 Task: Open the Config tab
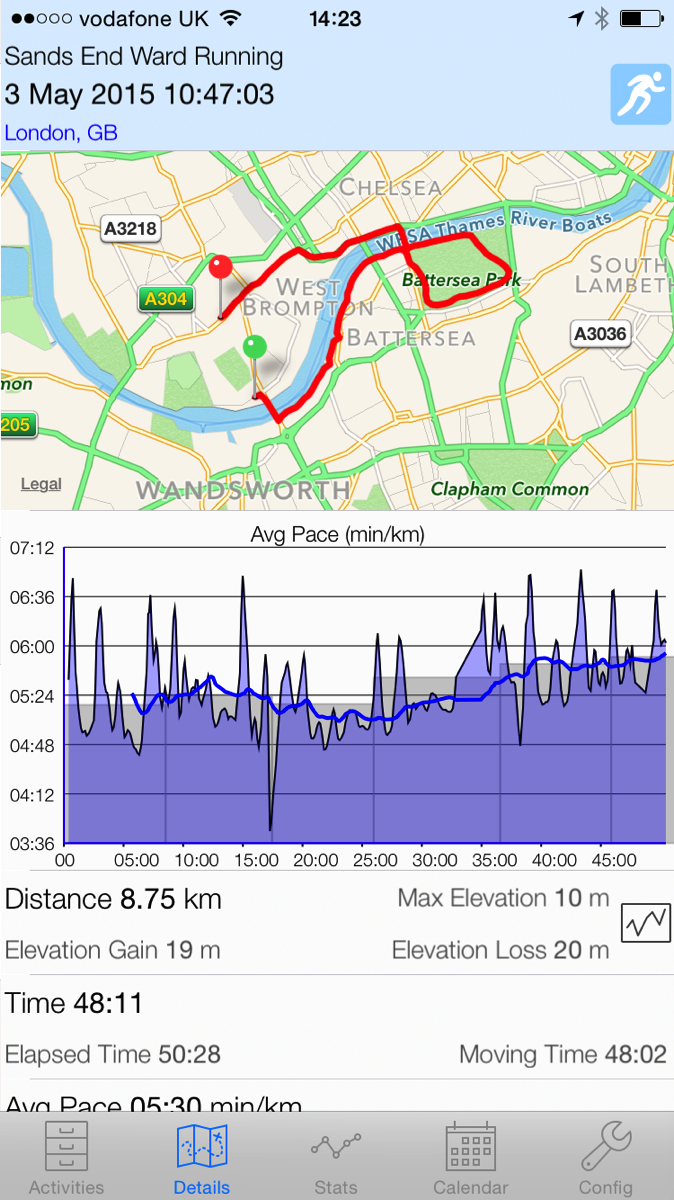tap(606, 1158)
